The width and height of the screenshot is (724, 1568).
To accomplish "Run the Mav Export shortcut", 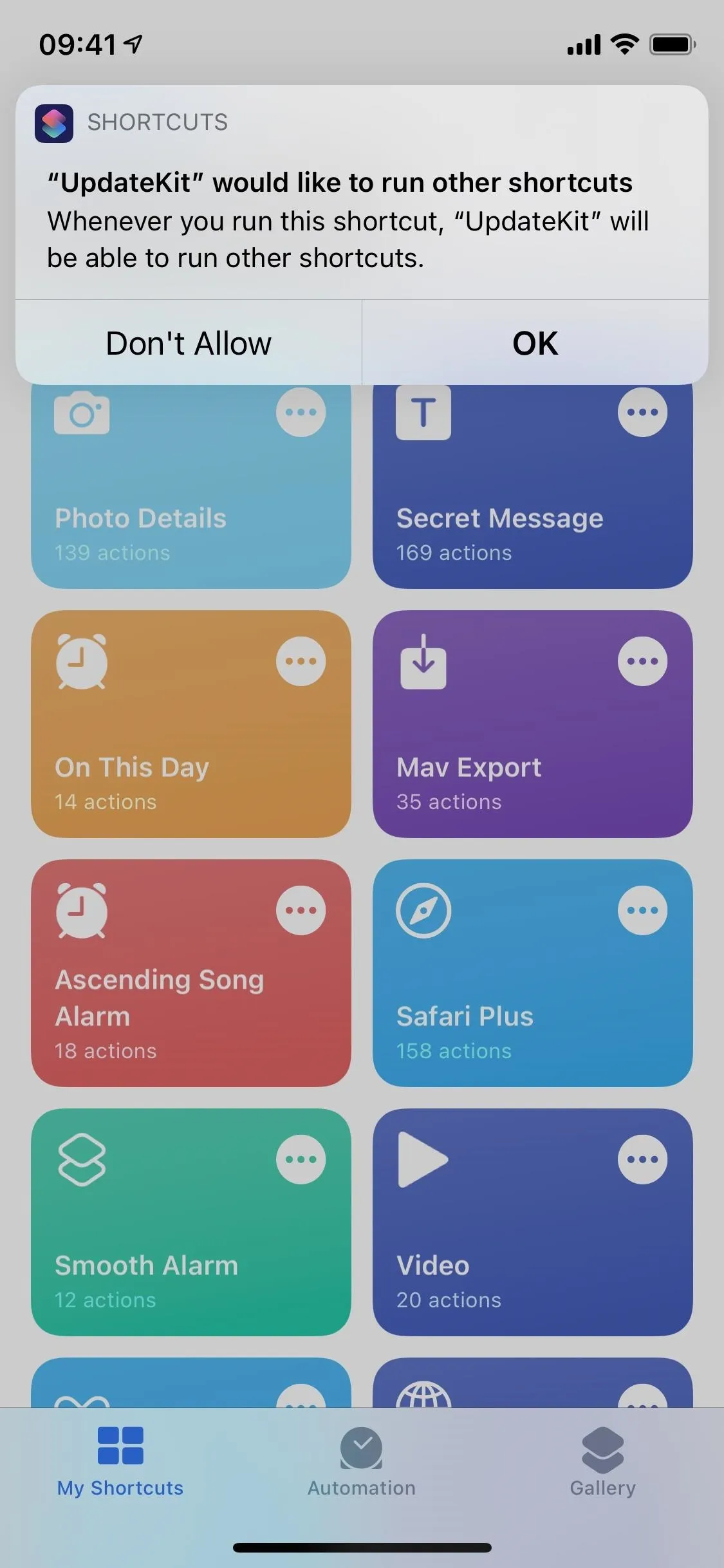I will pos(532,724).
